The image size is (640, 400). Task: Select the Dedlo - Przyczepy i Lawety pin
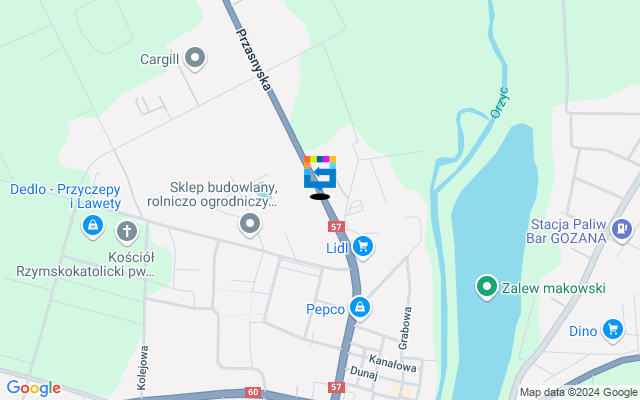[93, 227]
